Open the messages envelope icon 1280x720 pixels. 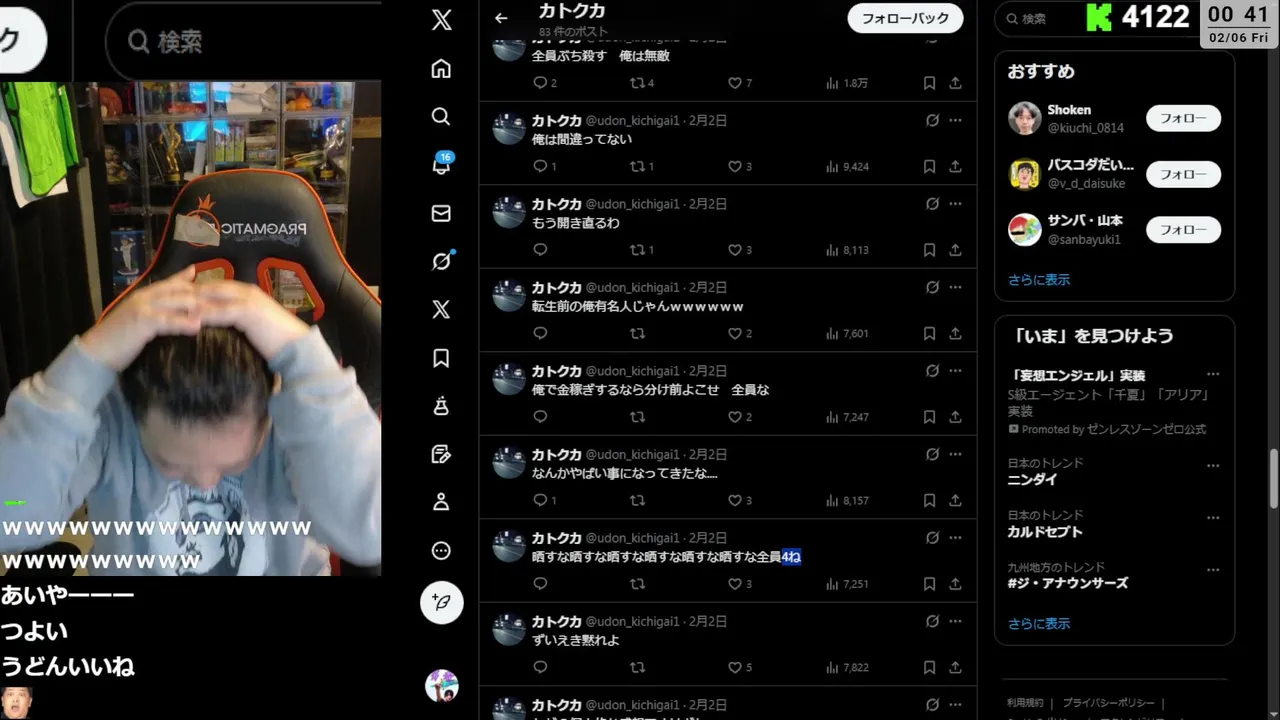click(x=441, y=213)
